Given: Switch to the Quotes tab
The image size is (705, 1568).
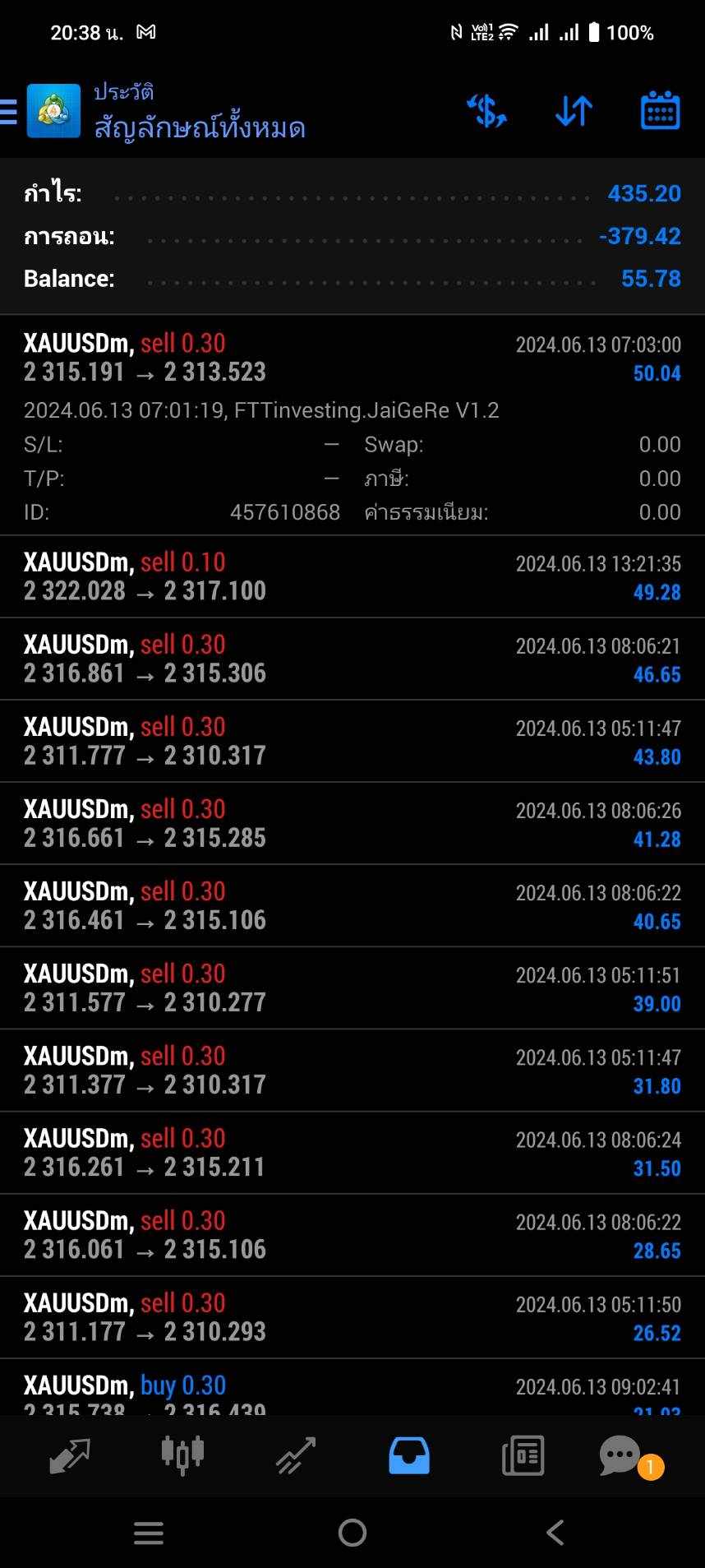Looking at the screenshot, I should pos(69,1455).
